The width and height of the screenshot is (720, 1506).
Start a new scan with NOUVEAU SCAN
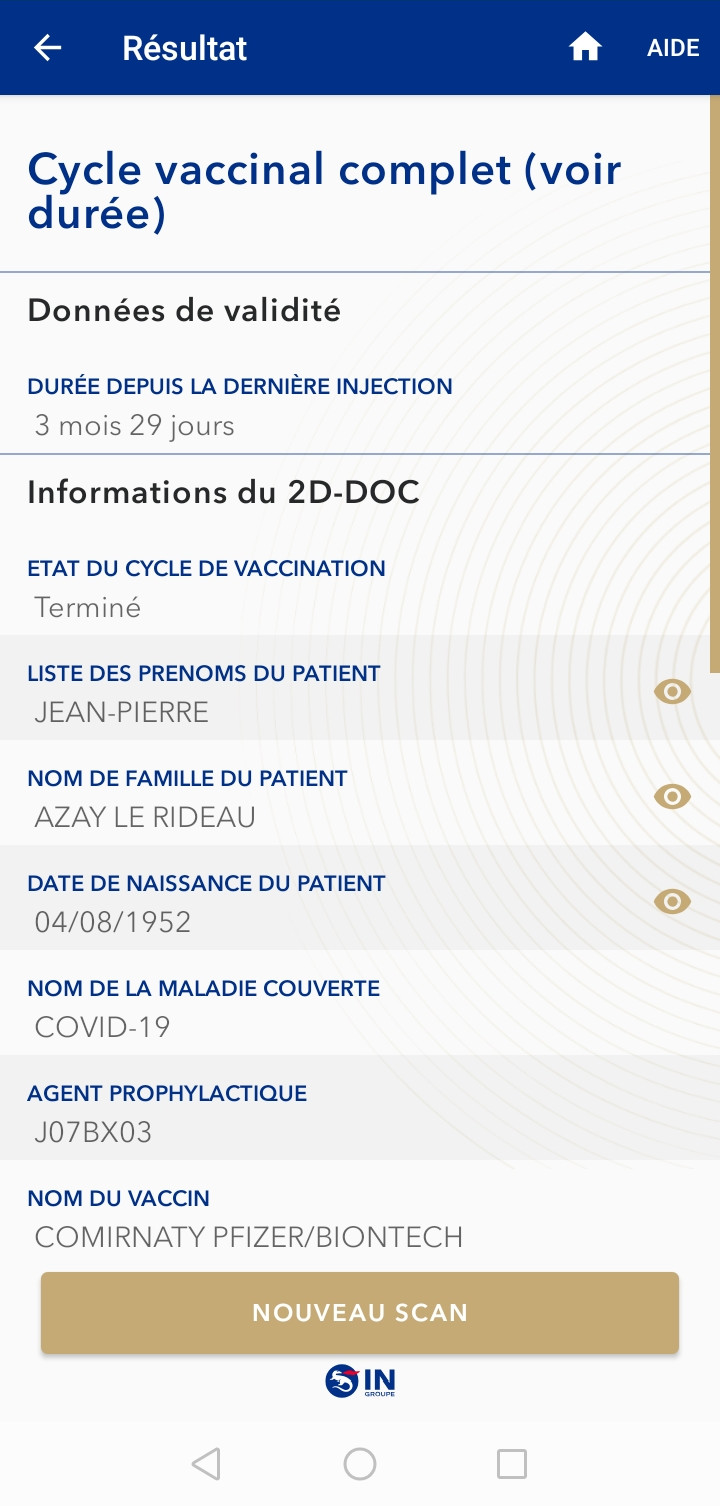(360, 1313)
